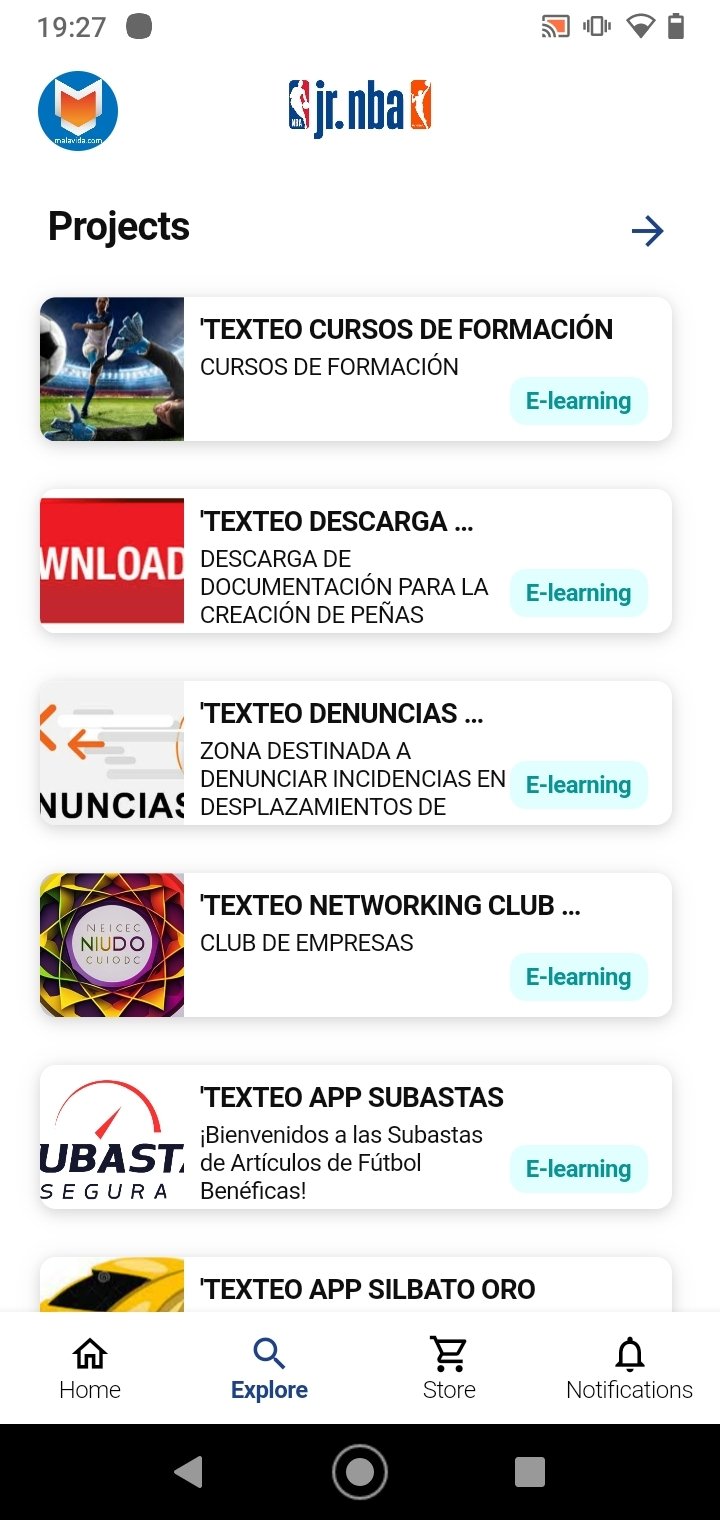Tap the system home button
The image size is (720, 1520).
tap(360, 1471)
